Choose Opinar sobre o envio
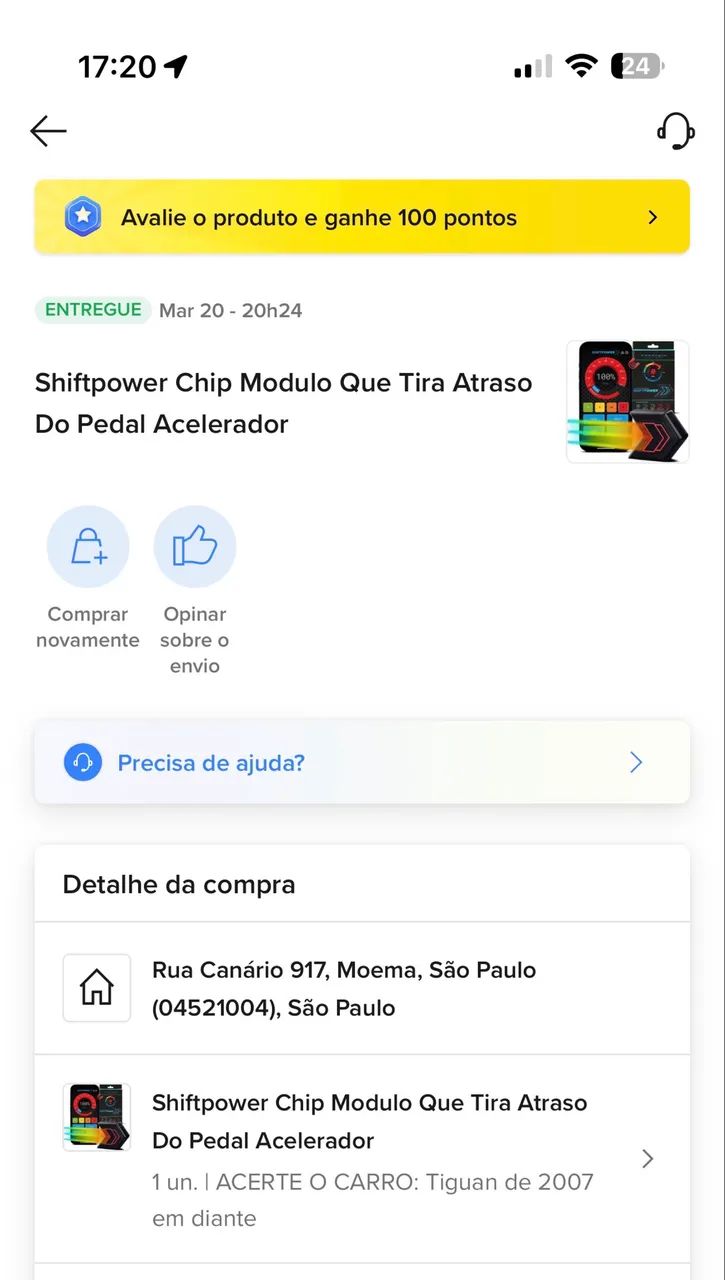The width and height of the screenshot is (725, 1280). [195, 591]
